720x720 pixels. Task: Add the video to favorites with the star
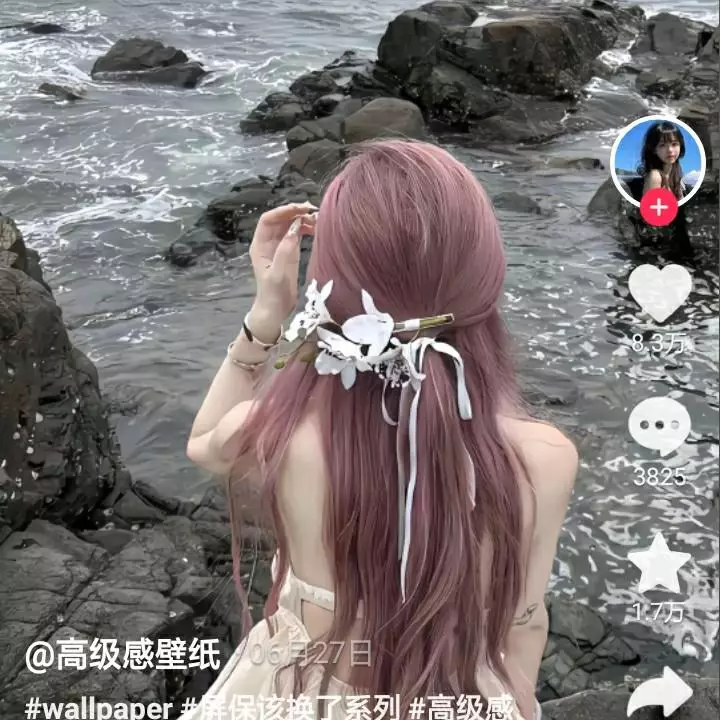[x=659, y=564]
